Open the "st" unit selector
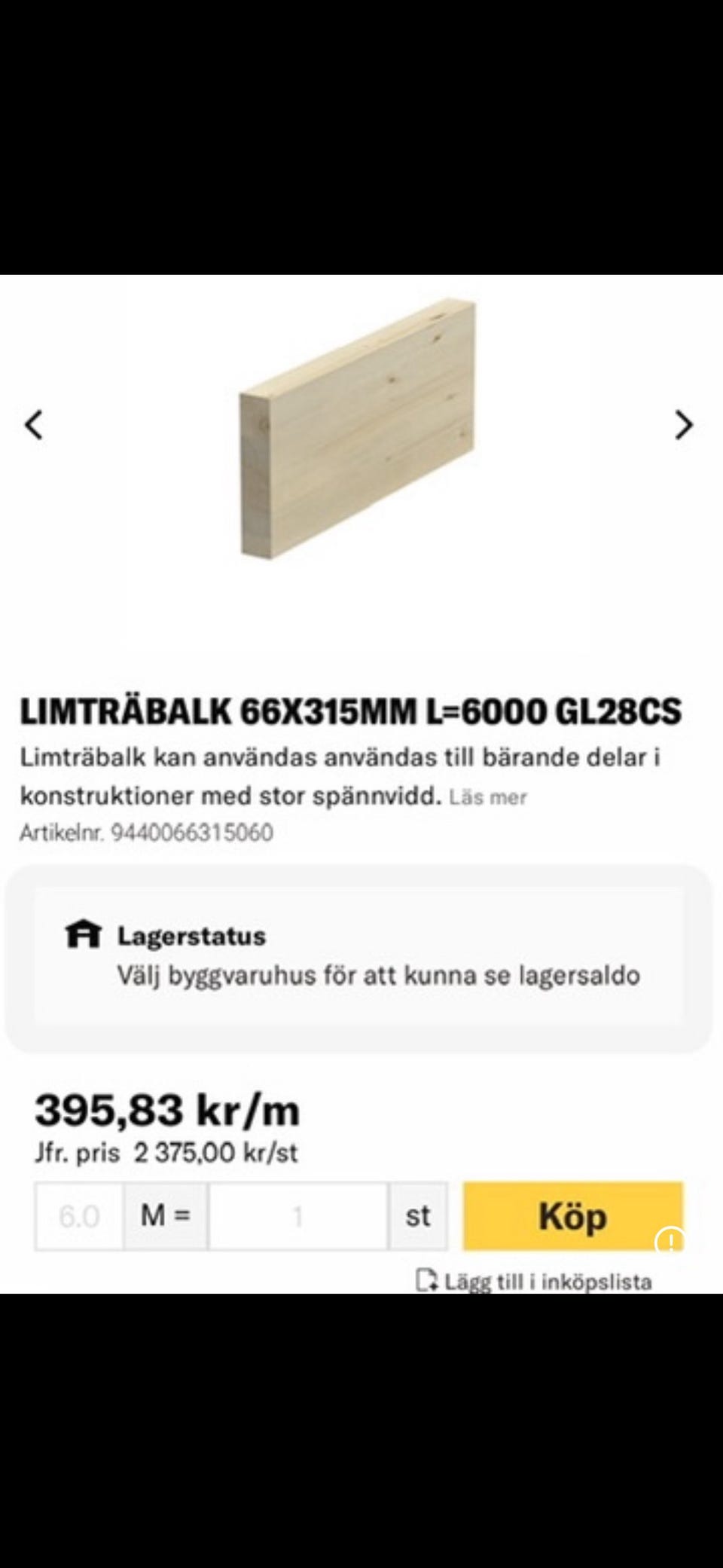This screenshot has height=1568, width=723. (x=419, y=1215)
